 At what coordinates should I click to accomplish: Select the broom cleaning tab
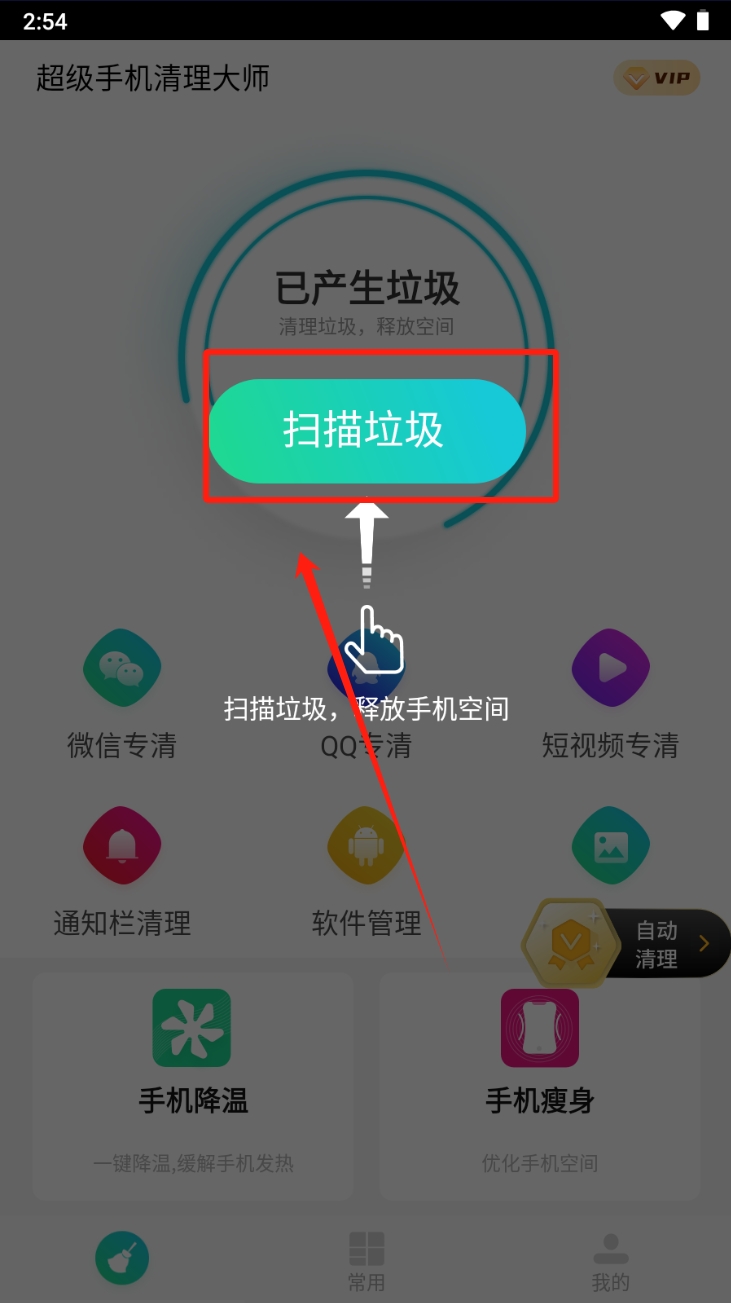coord(122,1257)
